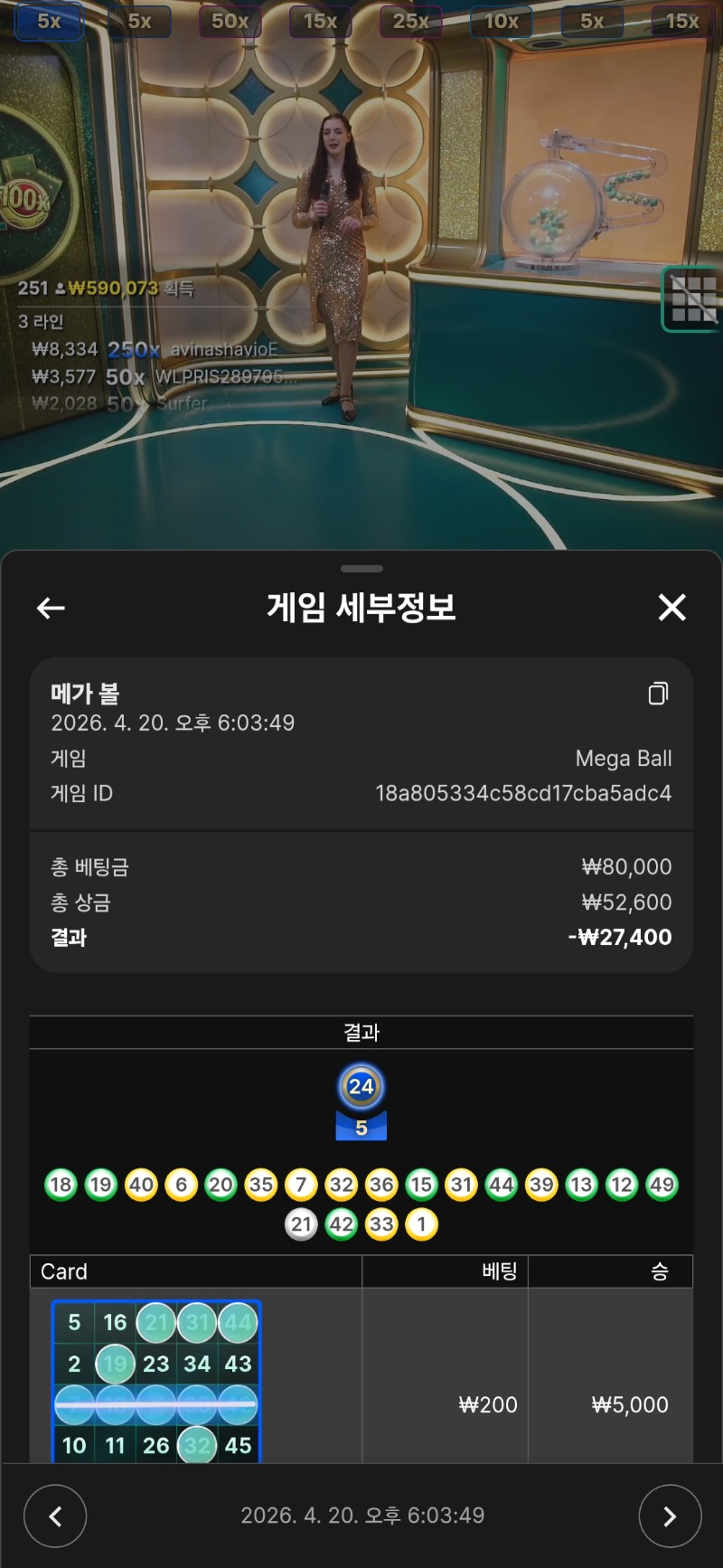This screenshot has width=723, height=1568.
Task: Copy the game ID details
Action: [659, 694]
